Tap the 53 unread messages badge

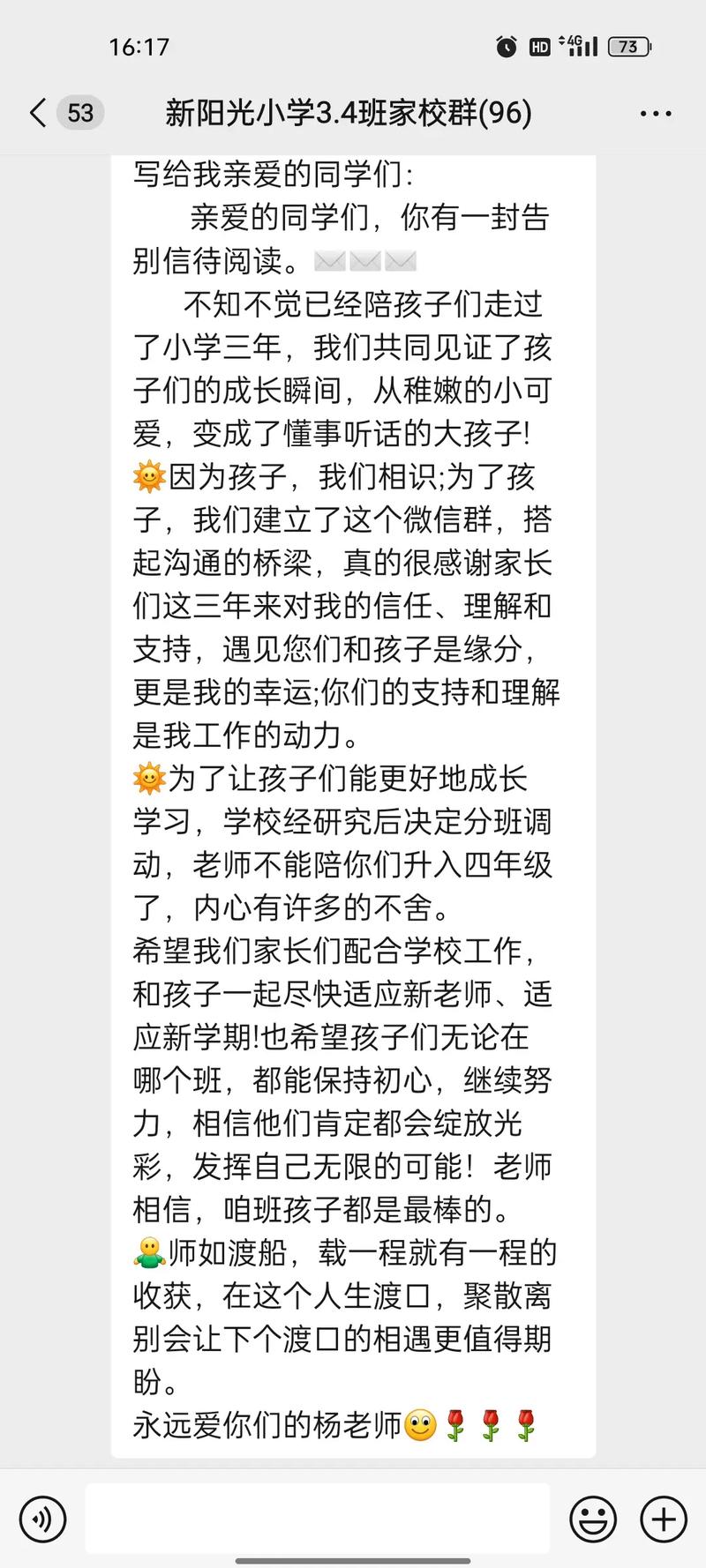point(79,113)
